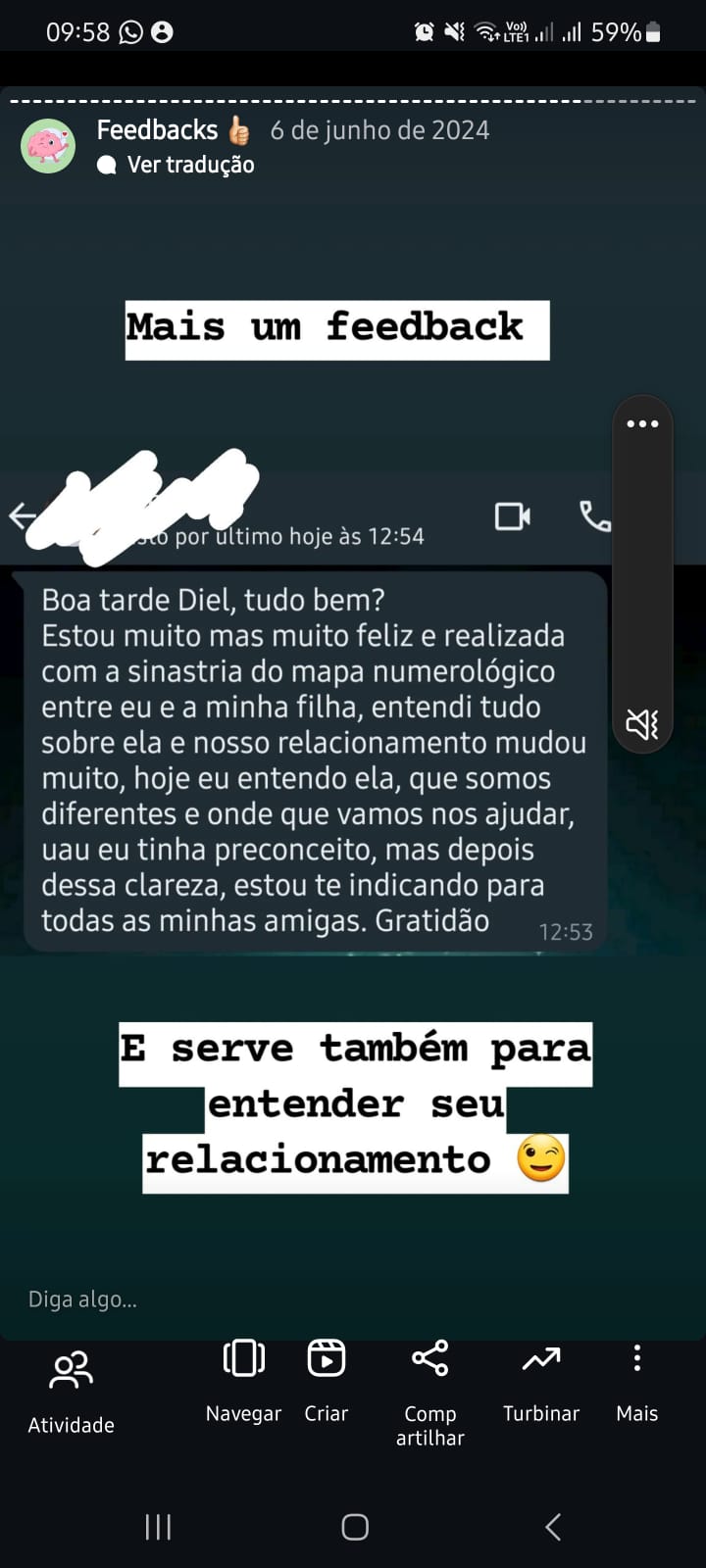Go back using the system back button
Screen dimensions: 706x1568
click(552, 1526)
